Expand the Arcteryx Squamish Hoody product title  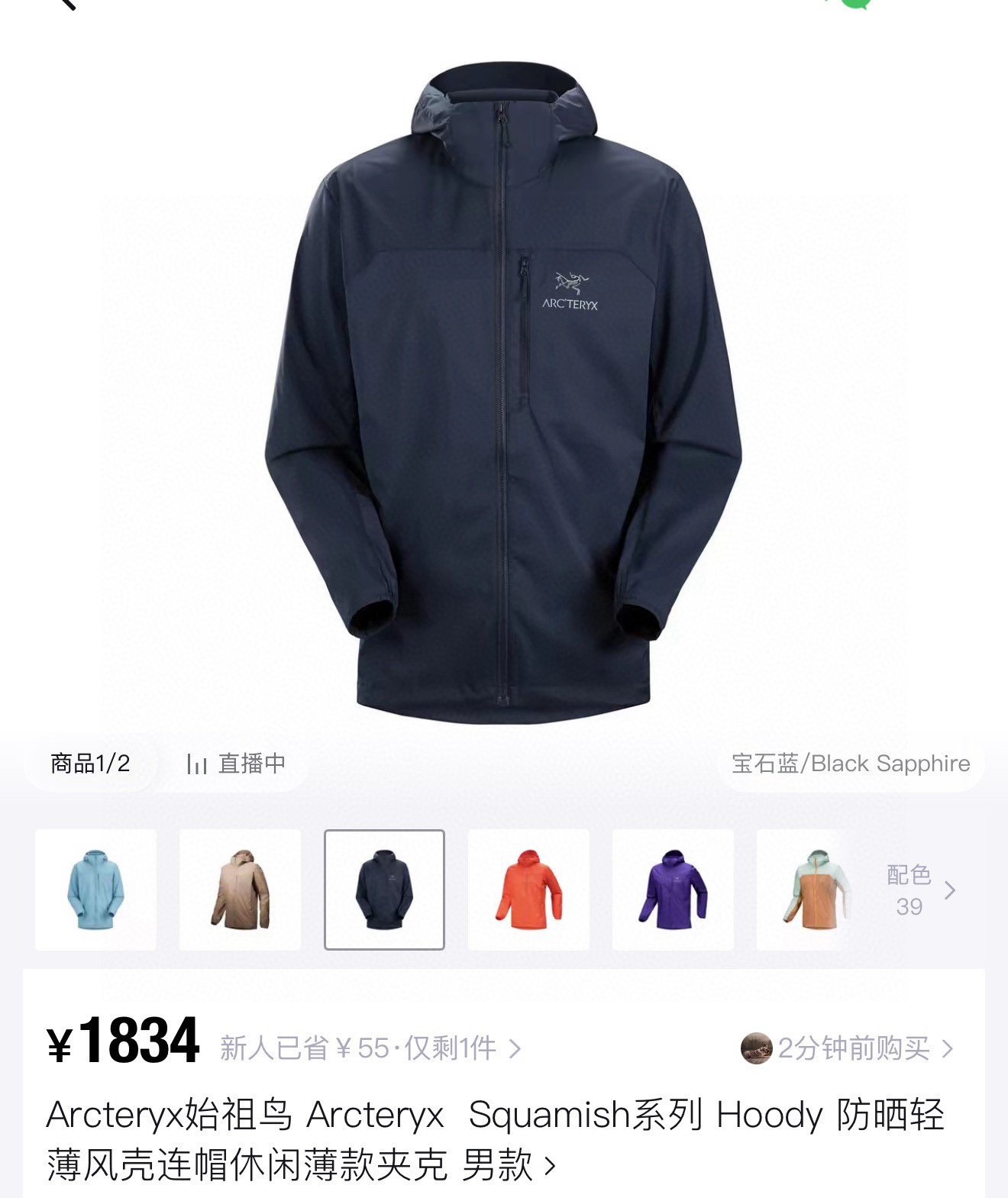(x=496, y=1139)
